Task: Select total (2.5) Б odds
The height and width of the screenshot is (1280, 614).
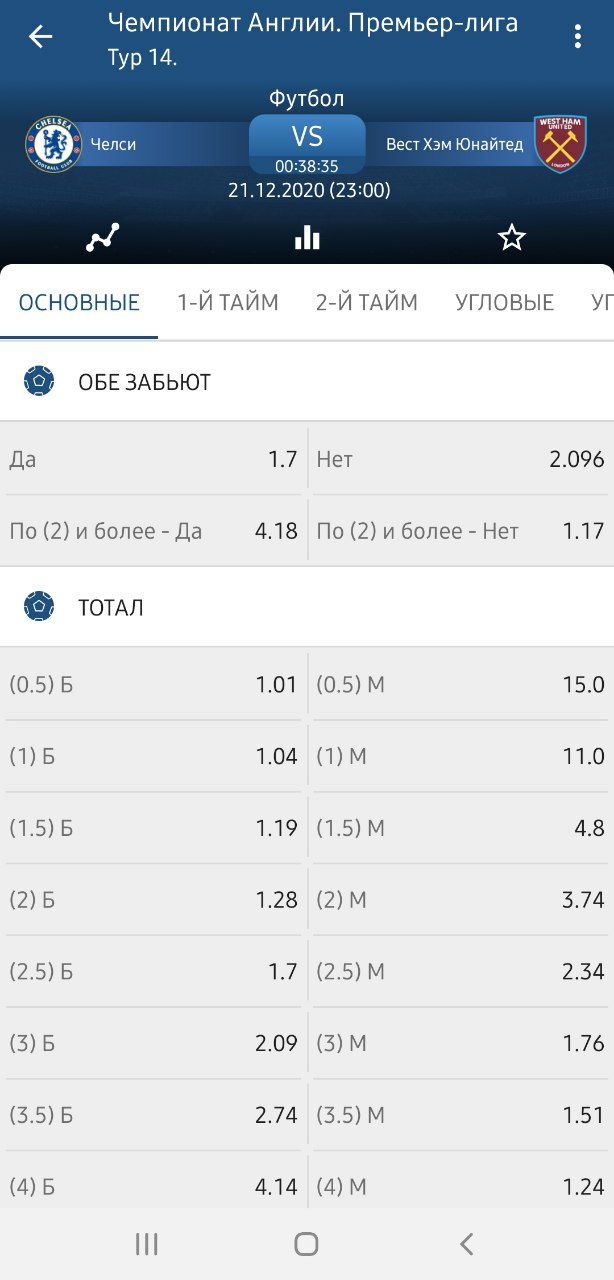Action: pos(153,971)
